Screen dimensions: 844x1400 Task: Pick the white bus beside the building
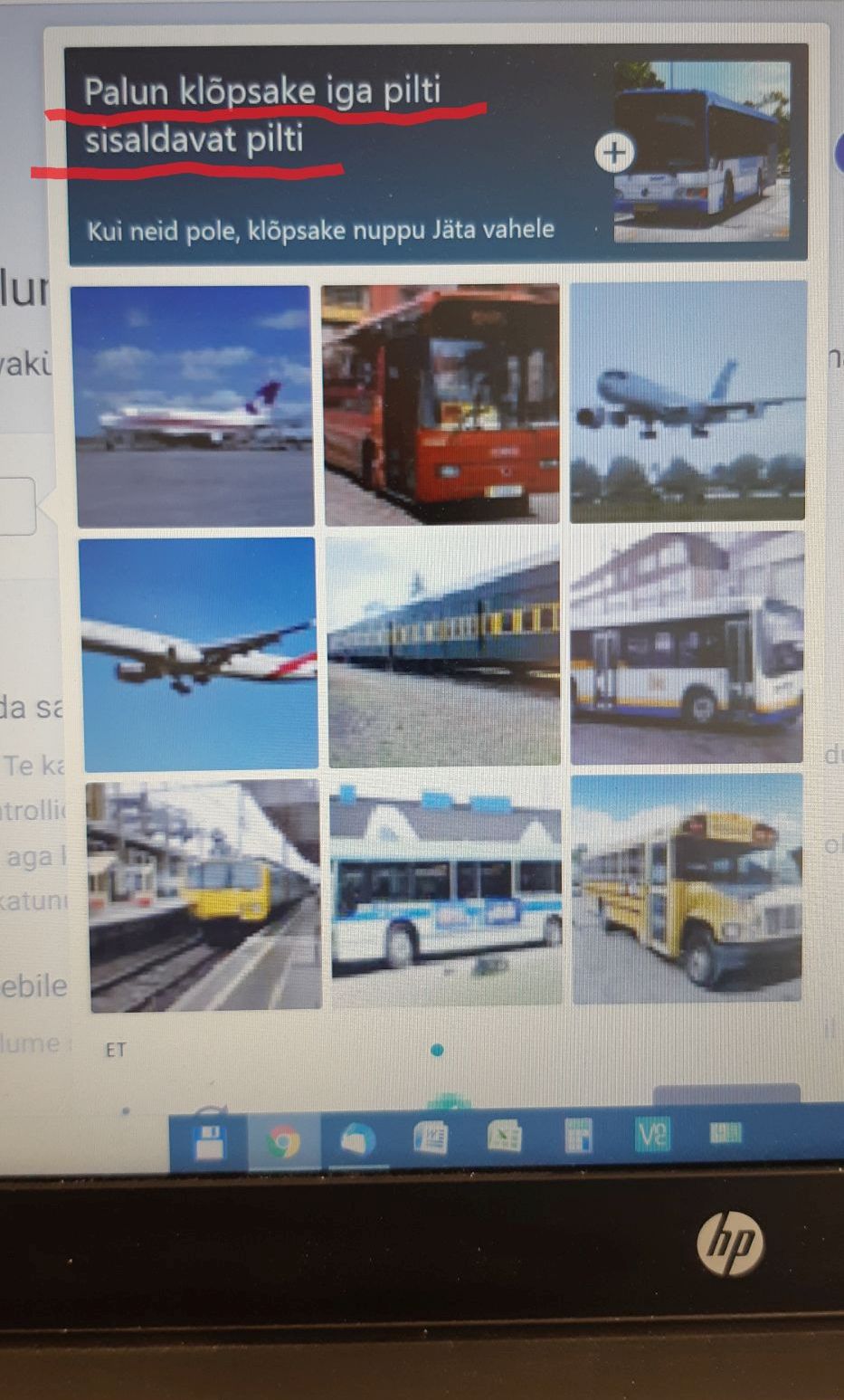click(687, 648)
